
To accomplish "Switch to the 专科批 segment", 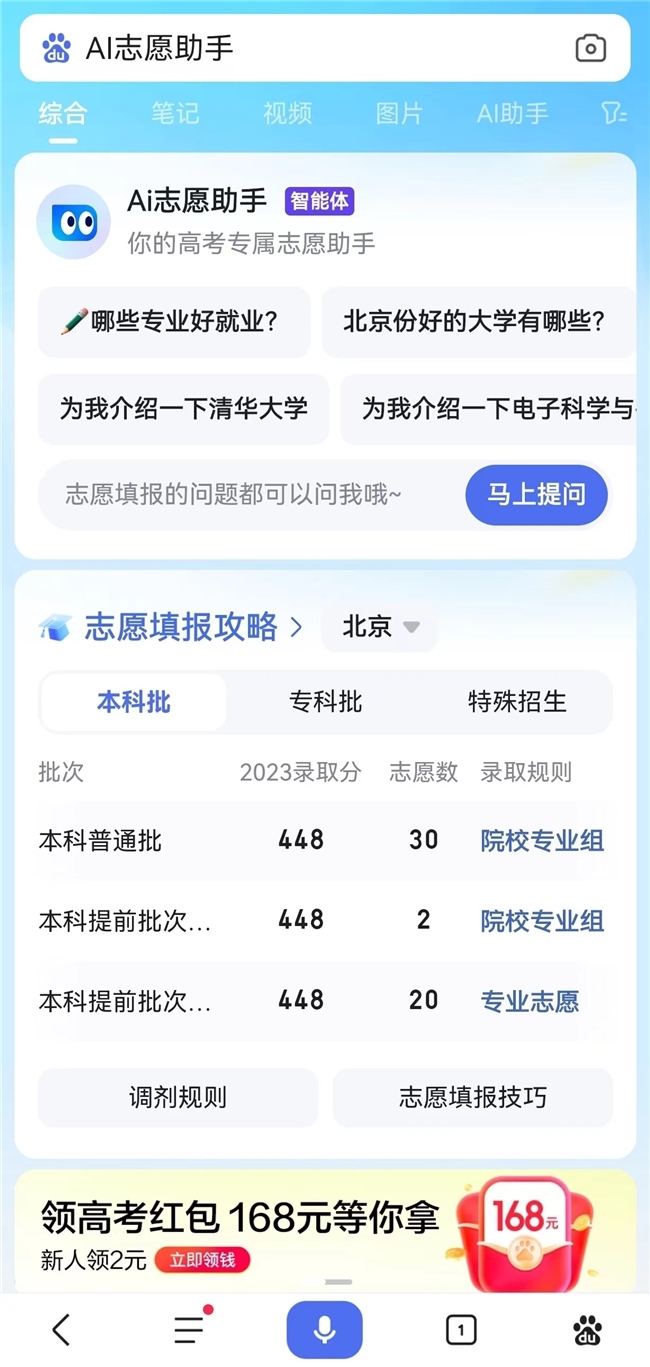I will point(326,702).
